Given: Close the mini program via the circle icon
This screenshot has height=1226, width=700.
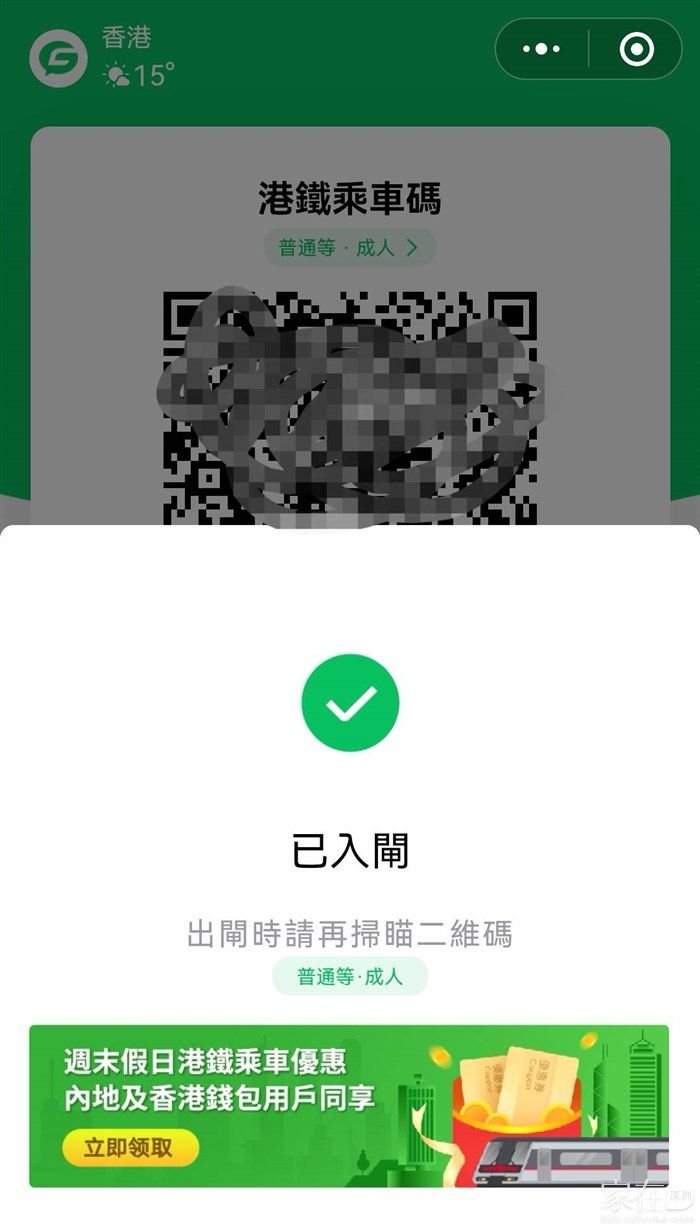Looking at the screenshot, I should (636, 49).
